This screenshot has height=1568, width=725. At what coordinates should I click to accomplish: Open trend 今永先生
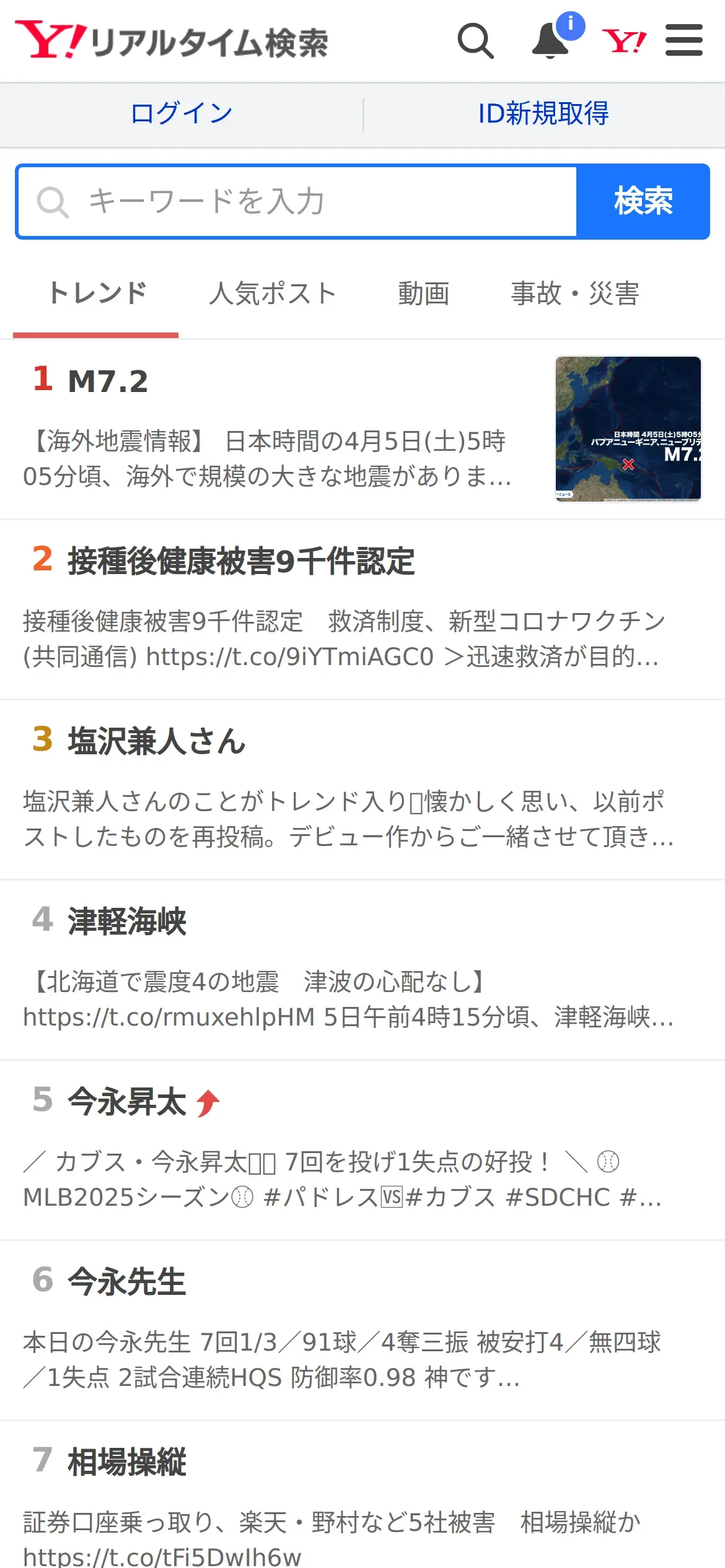362,1331
